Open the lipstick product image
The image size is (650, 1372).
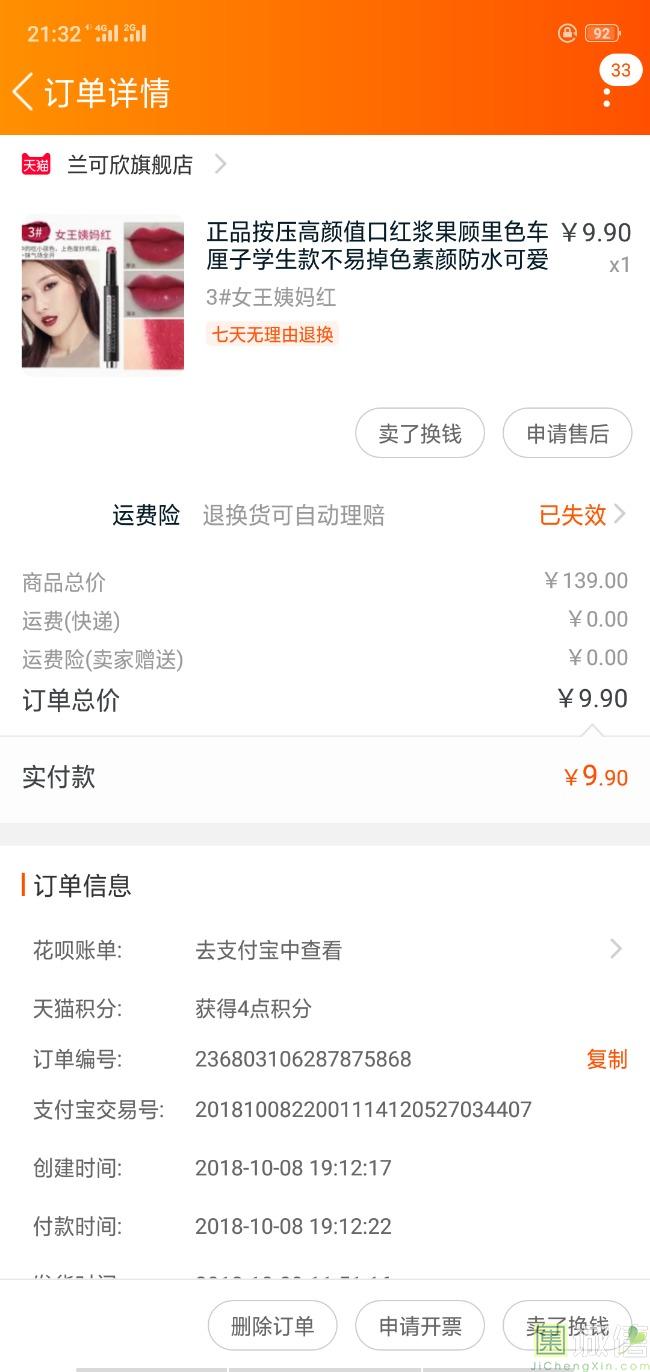click(103, 294)
